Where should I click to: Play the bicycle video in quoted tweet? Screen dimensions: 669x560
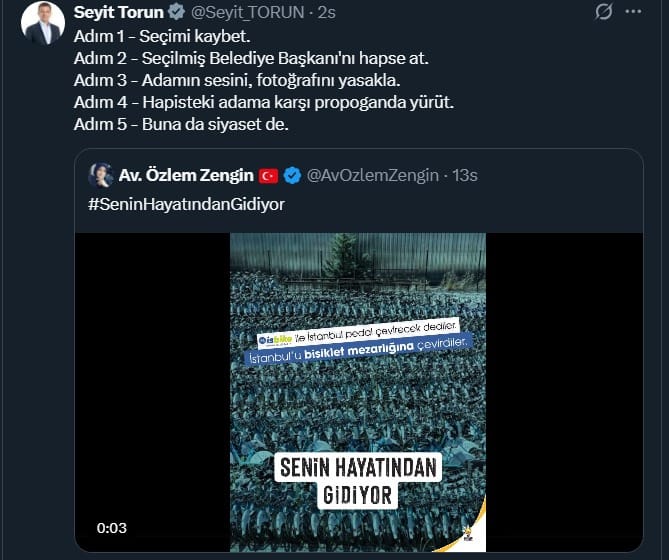click(358, 390)
